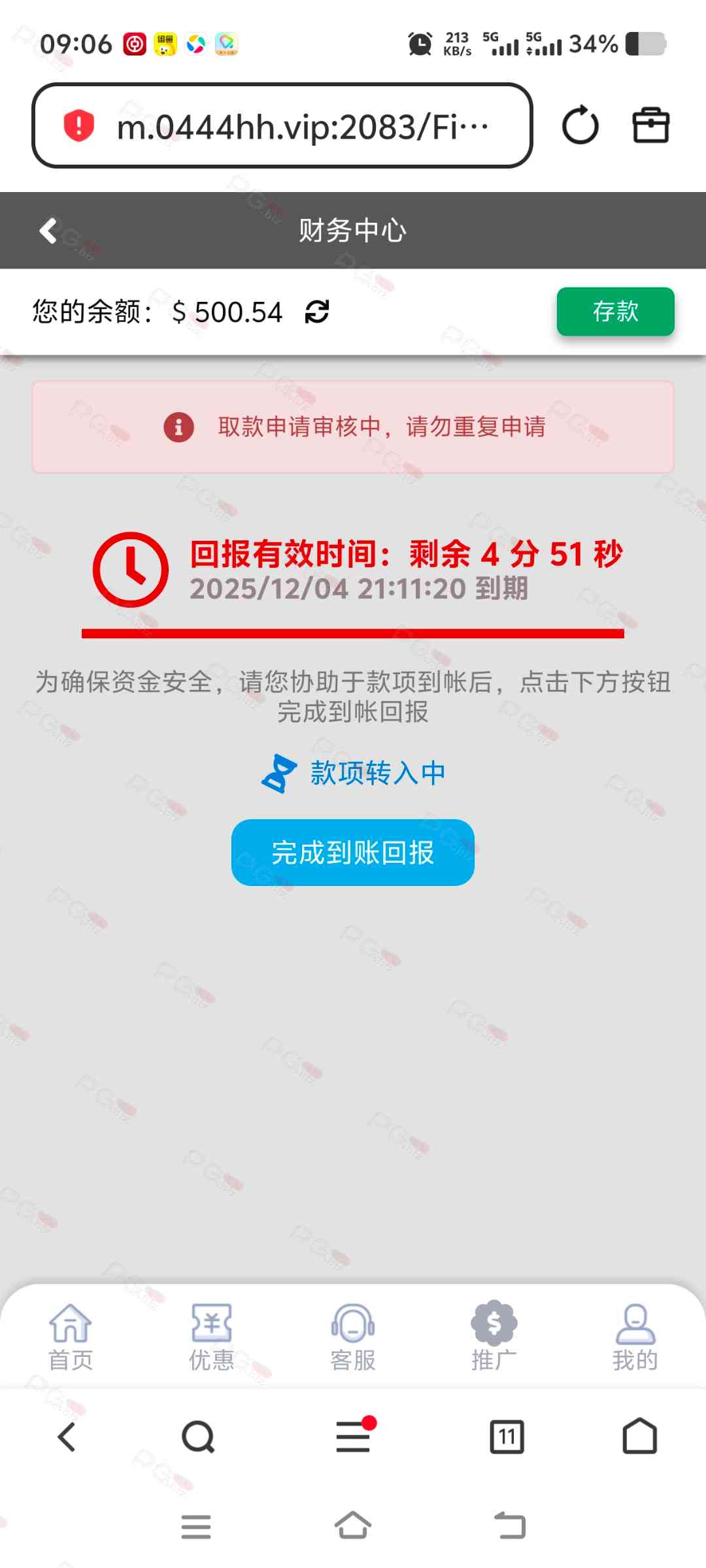706x1568 pixels.
Task: Go to the phone home screen
Action: coord(353,1526)
